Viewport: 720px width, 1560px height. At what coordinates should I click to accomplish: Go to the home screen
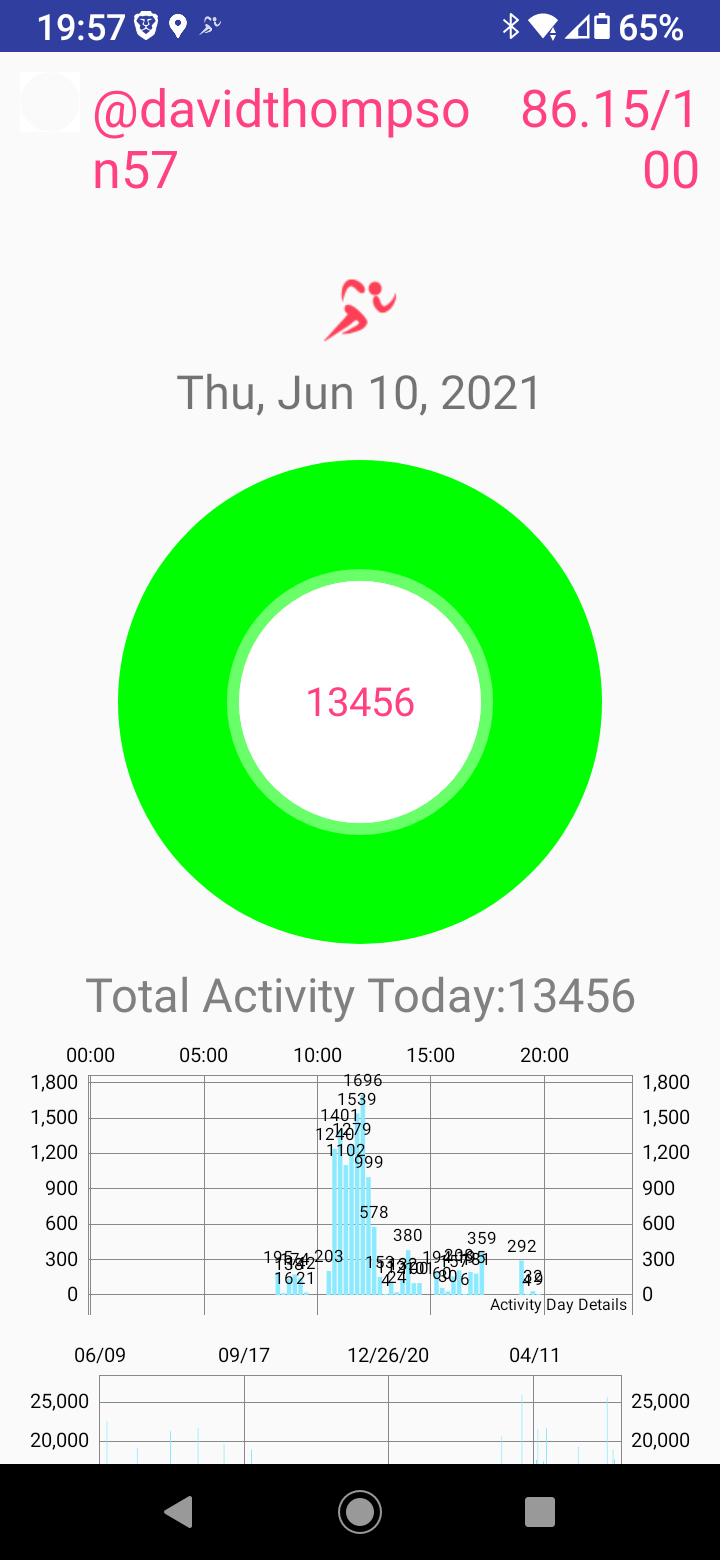point(360,1512)
